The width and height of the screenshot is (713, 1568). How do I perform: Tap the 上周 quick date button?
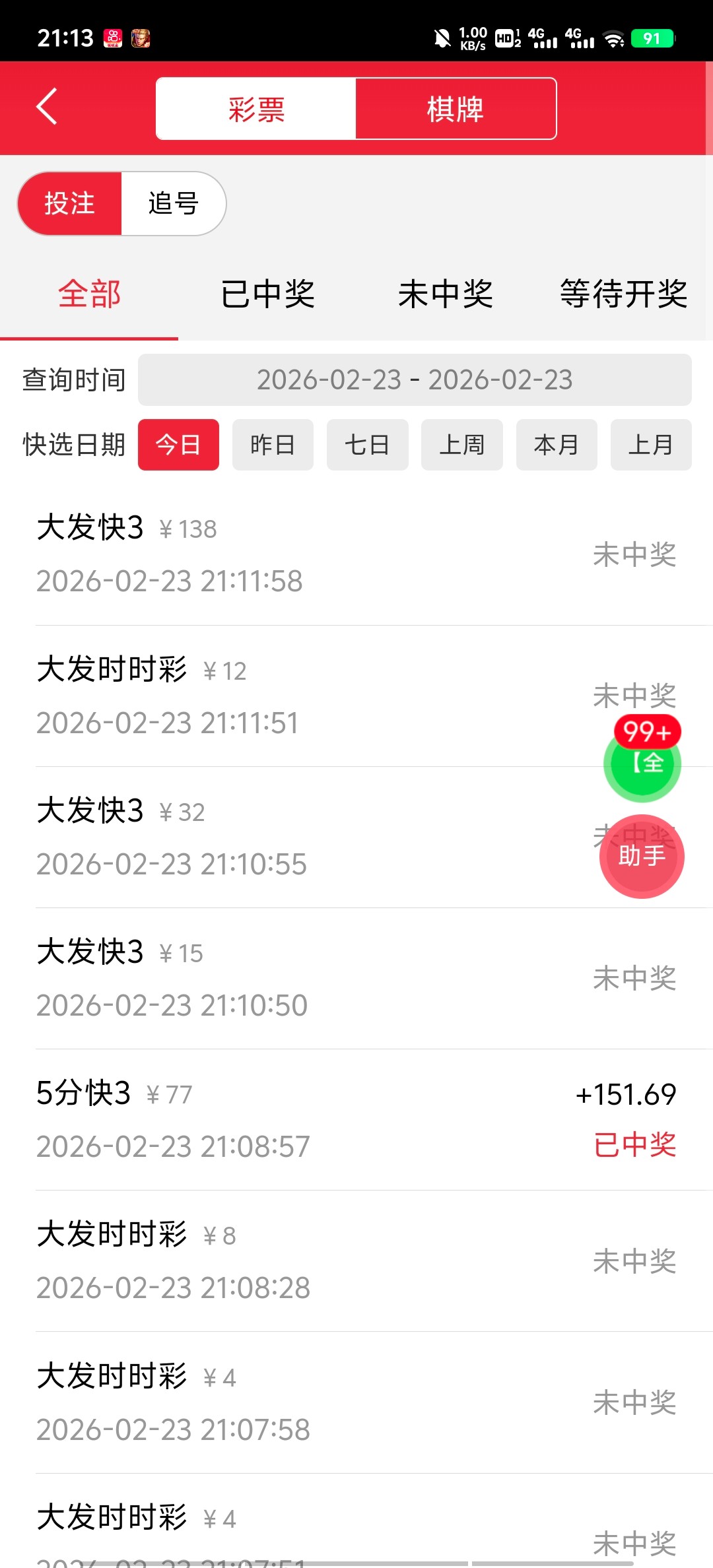pyautogui.click(x=461, y=445)
